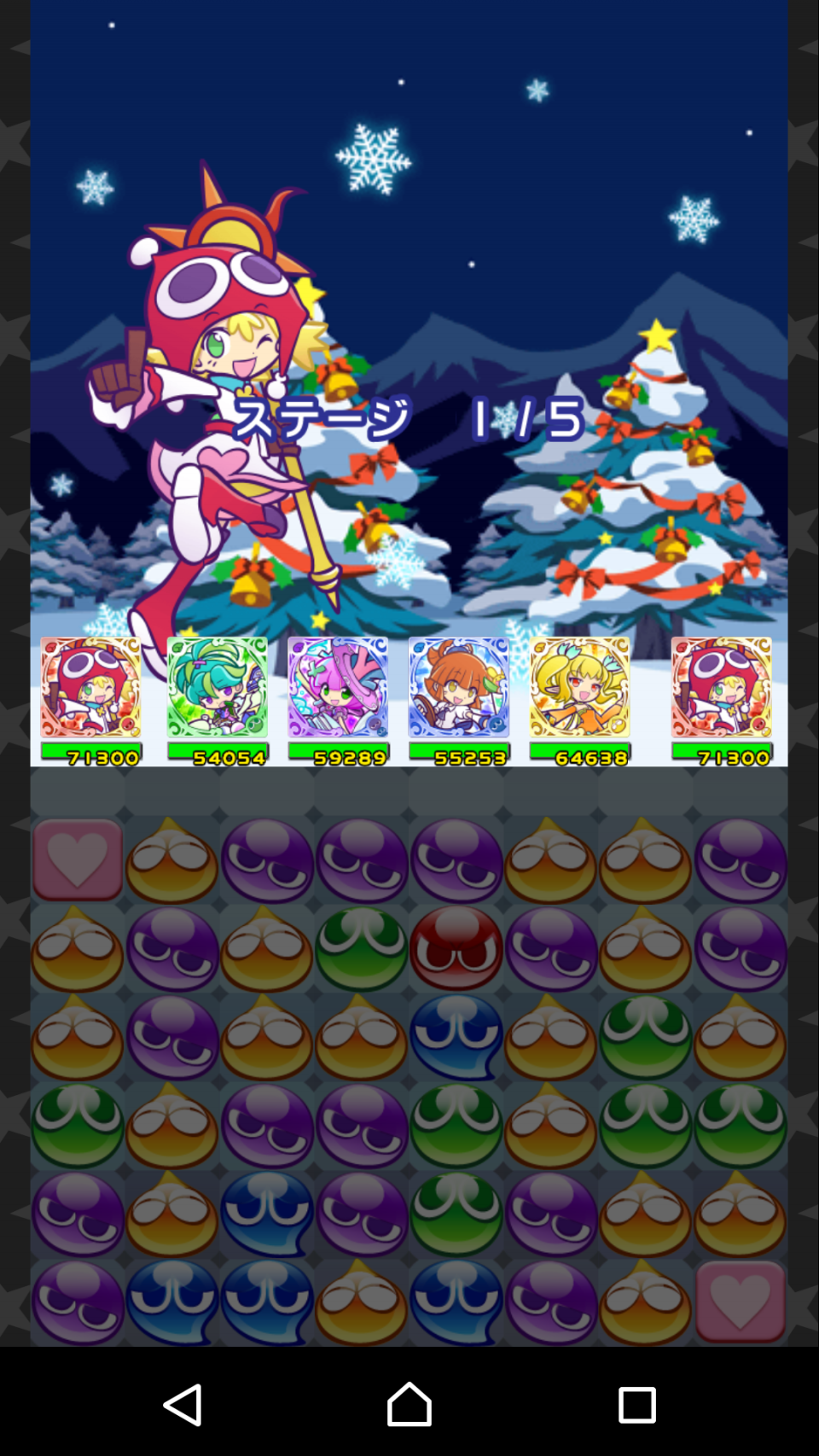Tap the single red puyo on the board
This screenshot has height=1456, width=819.
click(456, 948)
